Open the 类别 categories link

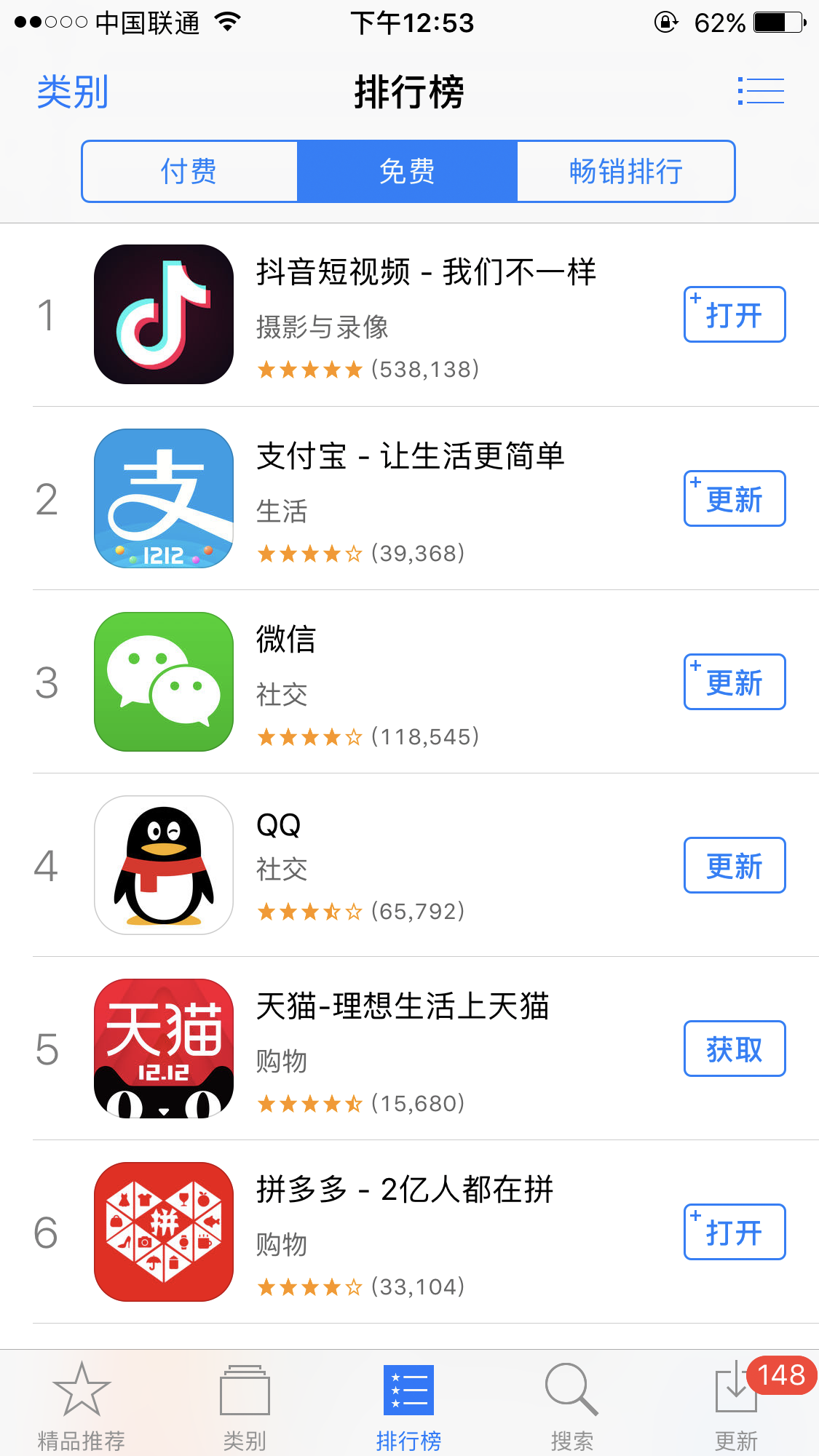point(72,92)
